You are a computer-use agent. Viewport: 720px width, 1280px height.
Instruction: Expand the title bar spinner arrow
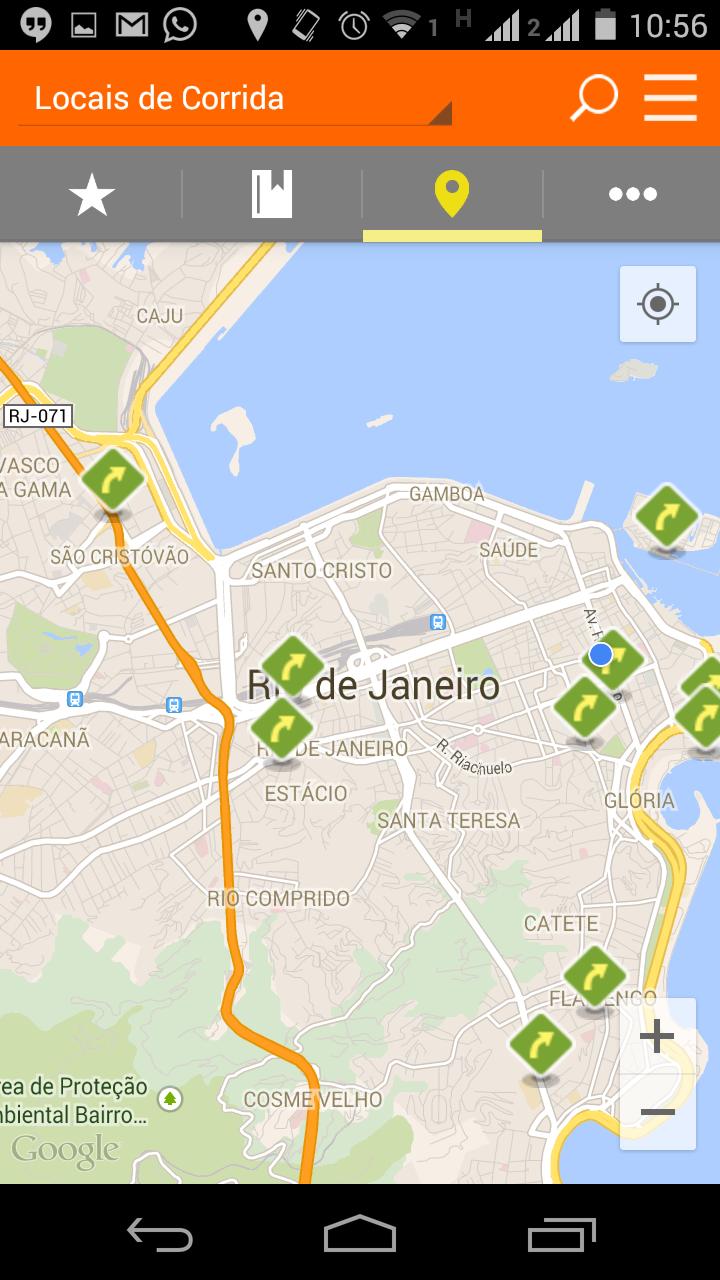pos(441,112)
